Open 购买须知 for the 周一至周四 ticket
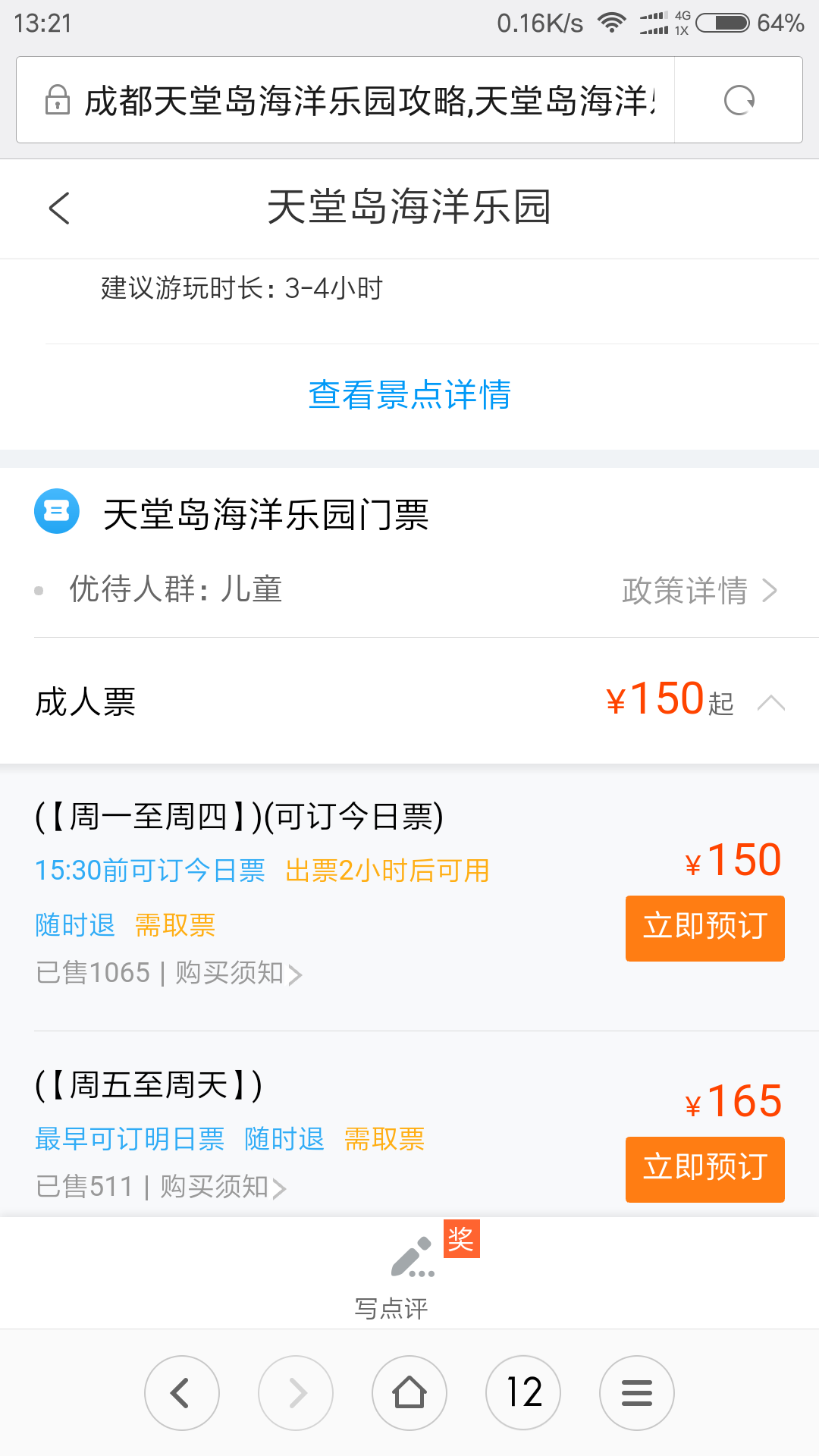Image resolution: width=819 pixels, height=1456 pixels. [239, 973]
